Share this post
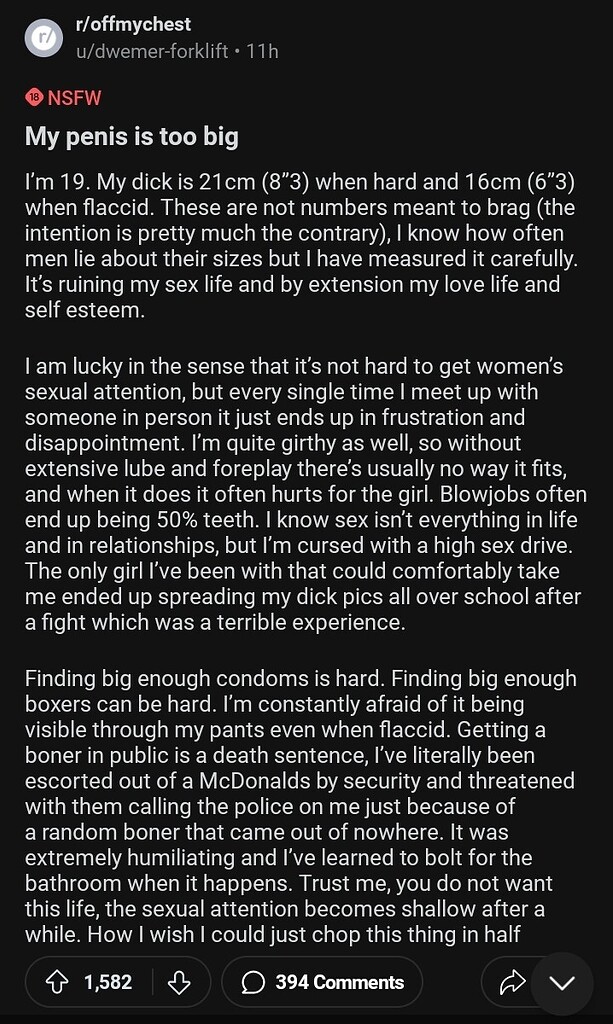The image size is (613, 1024). (512, 982)
